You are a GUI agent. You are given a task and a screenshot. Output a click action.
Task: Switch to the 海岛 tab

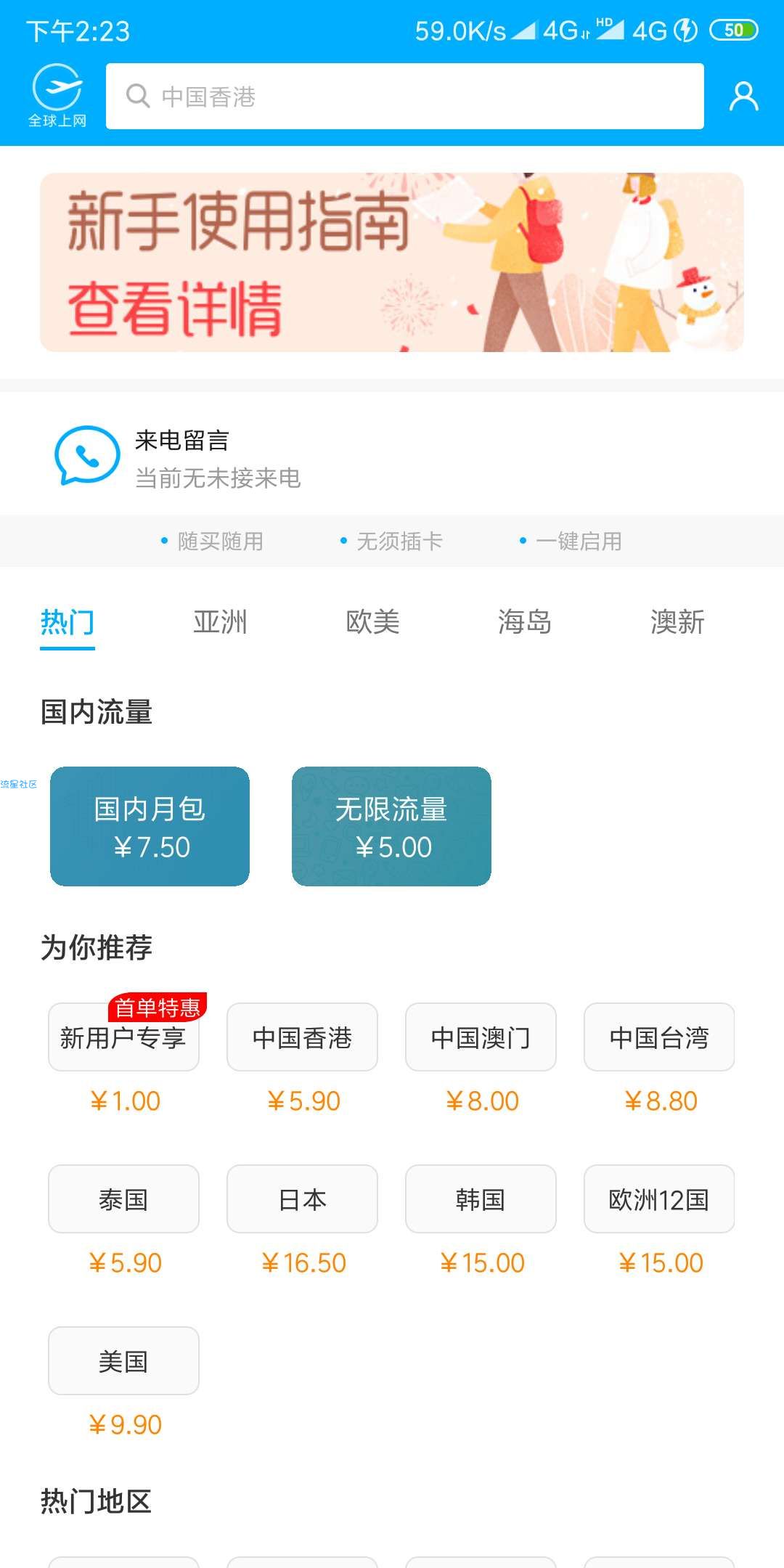coord(524,622)
